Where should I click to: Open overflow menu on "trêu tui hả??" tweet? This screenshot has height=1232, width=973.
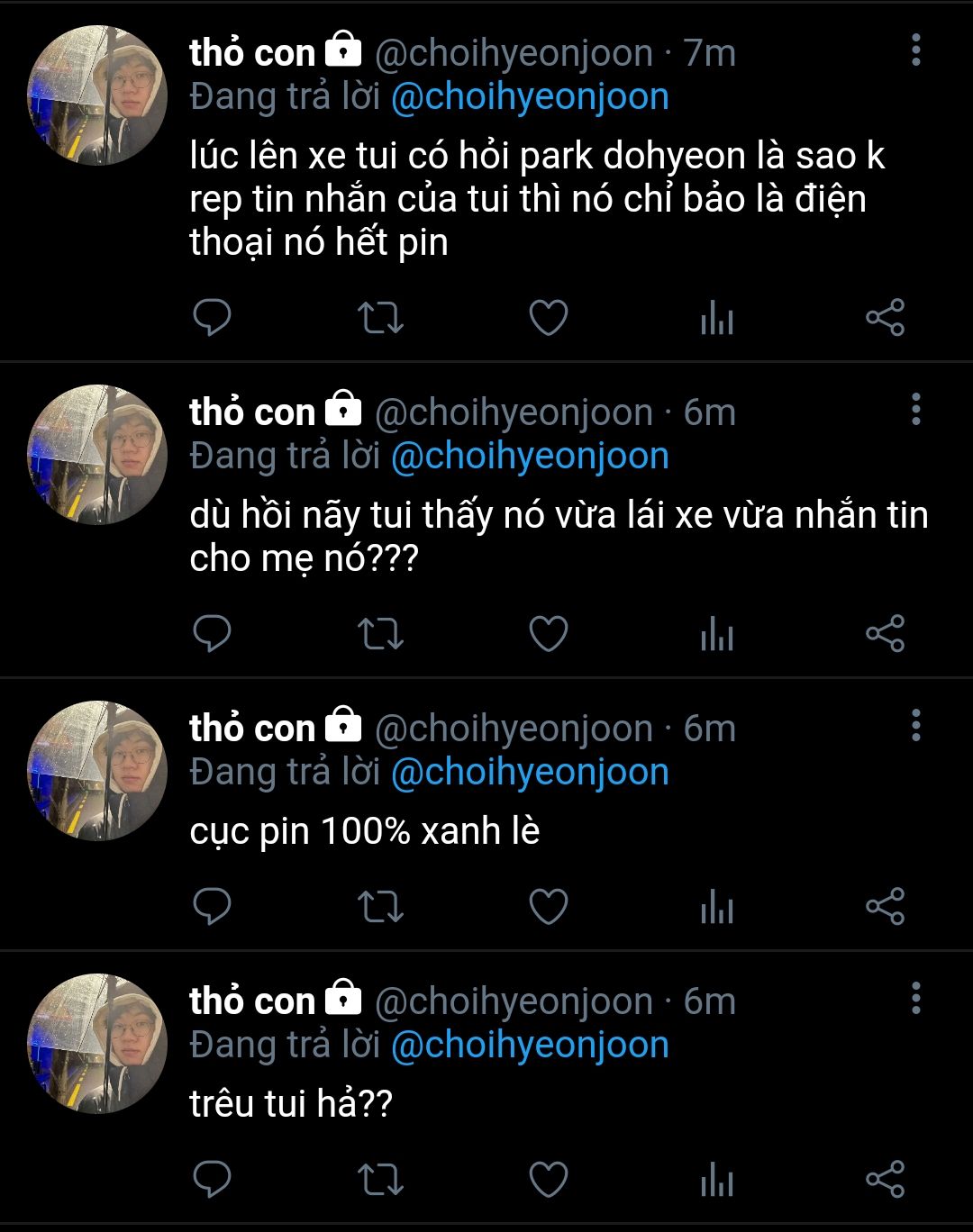[x=915, y=998]
